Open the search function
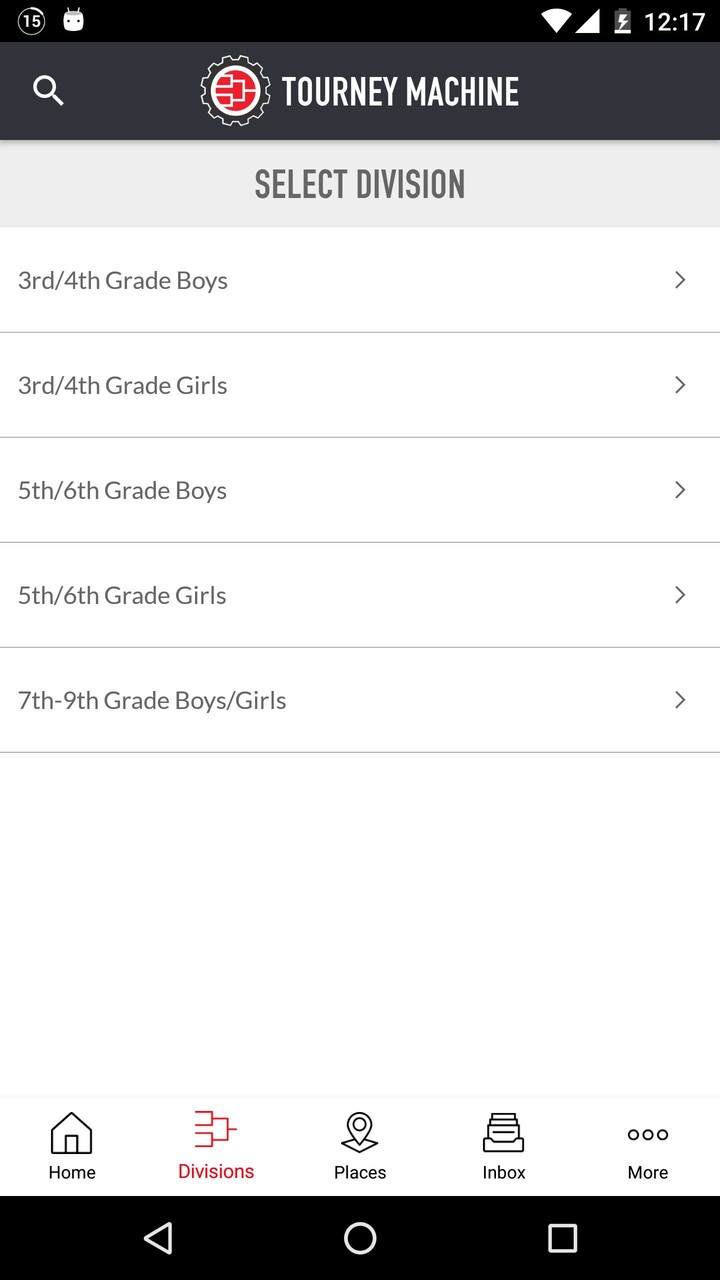720x1280 pixels. [x=48, y=91]
